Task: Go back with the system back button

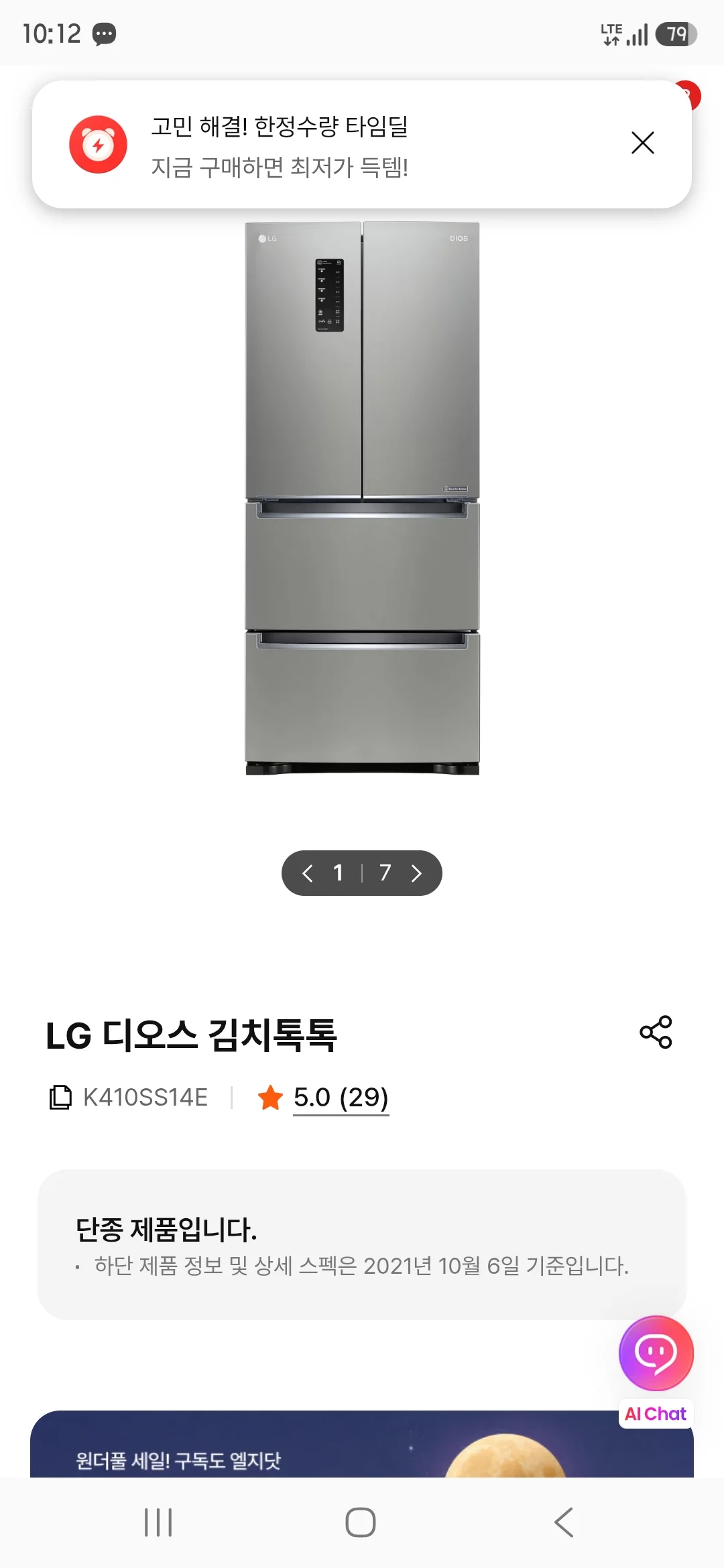Action: point(564,1522)
